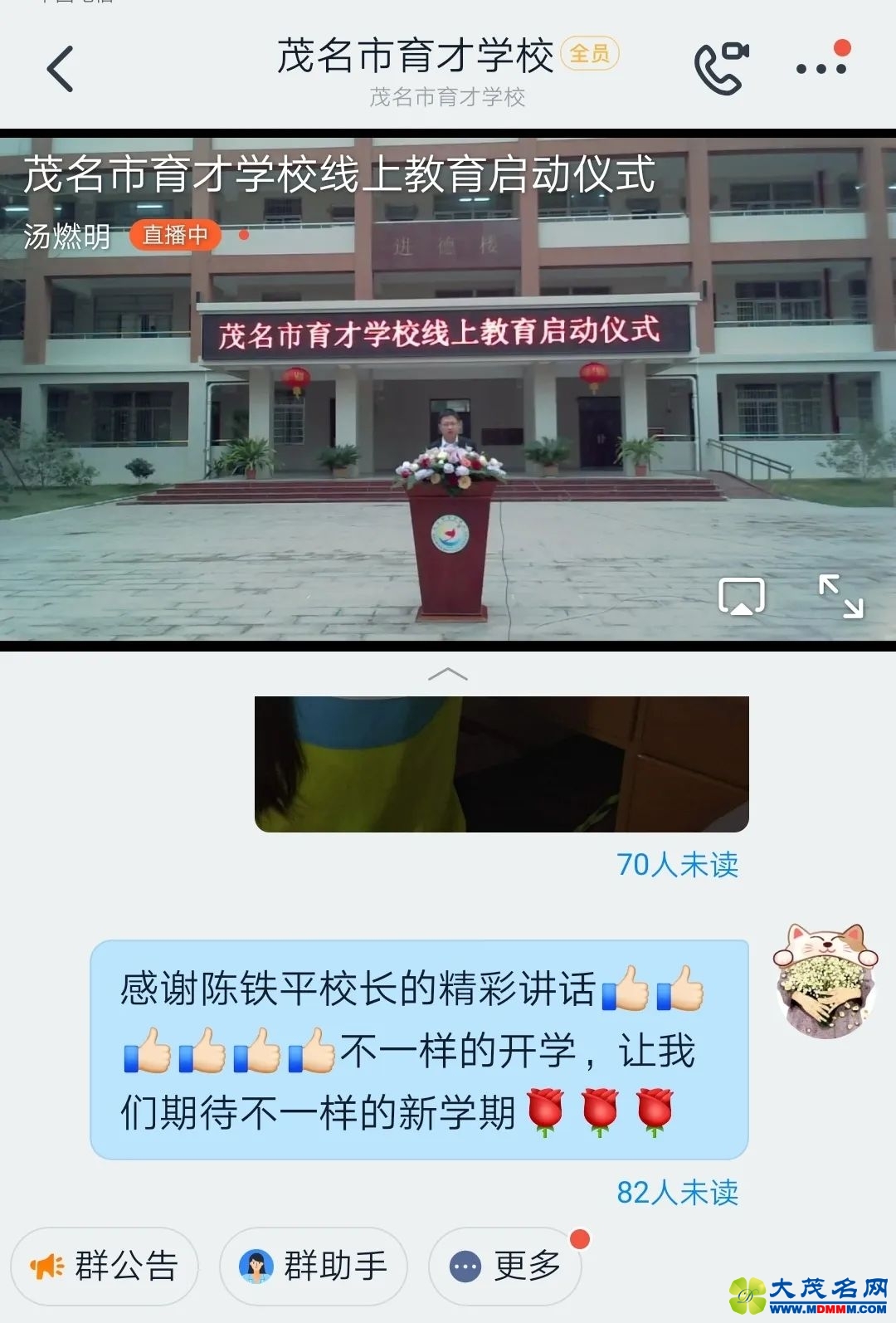Screen dimensions: 896x1323
Task: Go back from the group chat
Action: pyautogui.click(x=61, y=69)
